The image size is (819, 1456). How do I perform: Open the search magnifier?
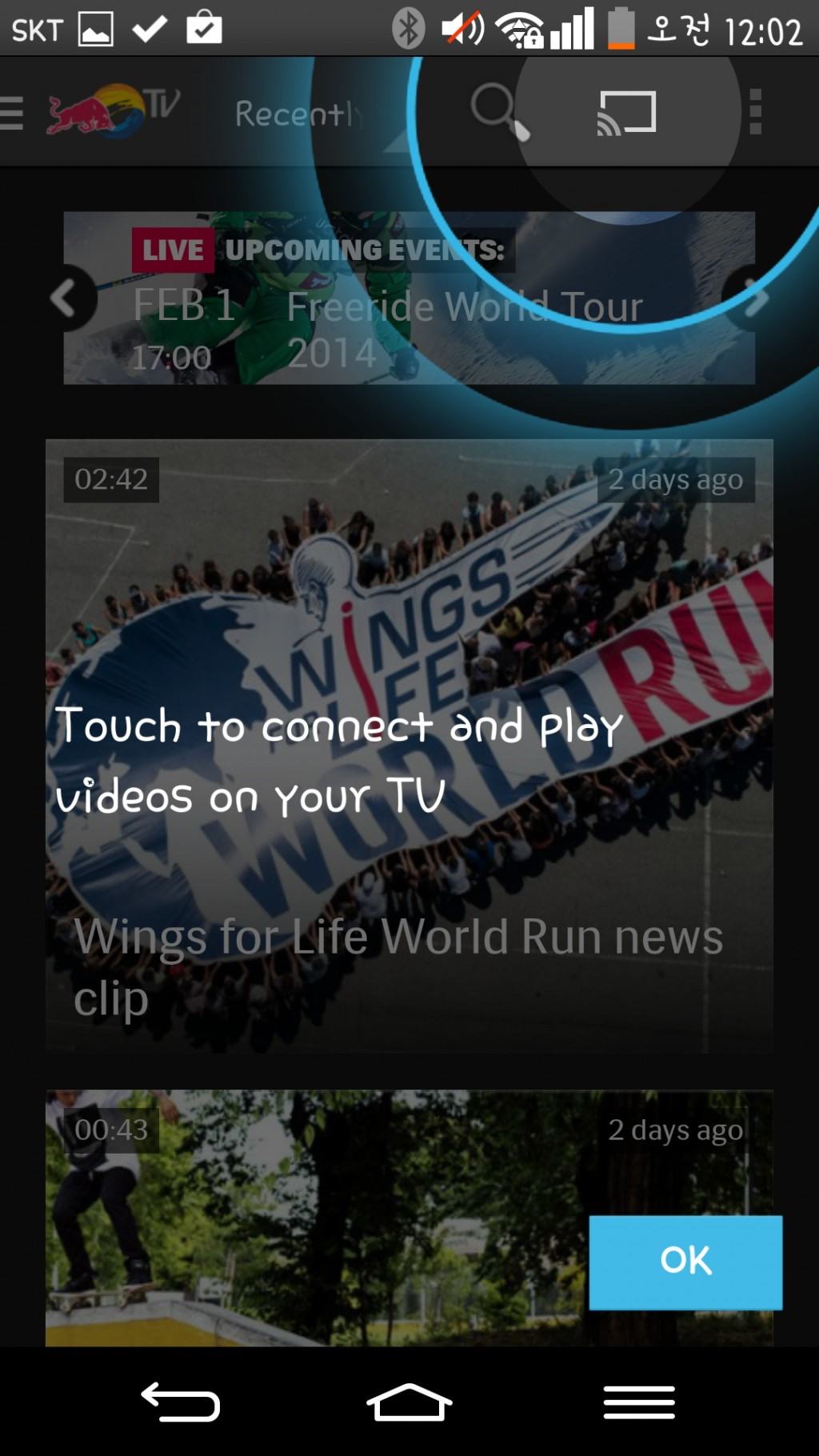pos(497,110)
